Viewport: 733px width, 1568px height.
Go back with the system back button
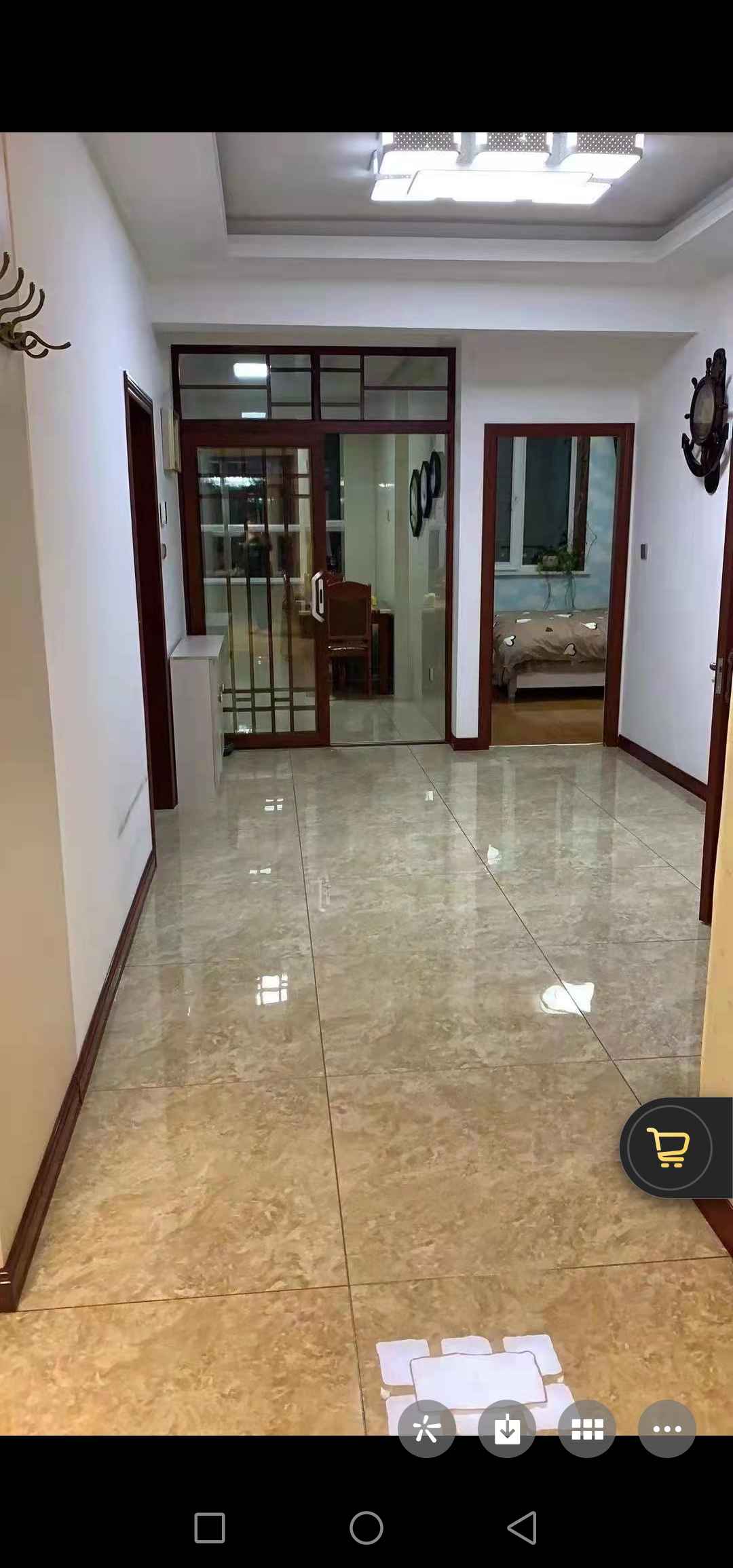click(522, 1528)
